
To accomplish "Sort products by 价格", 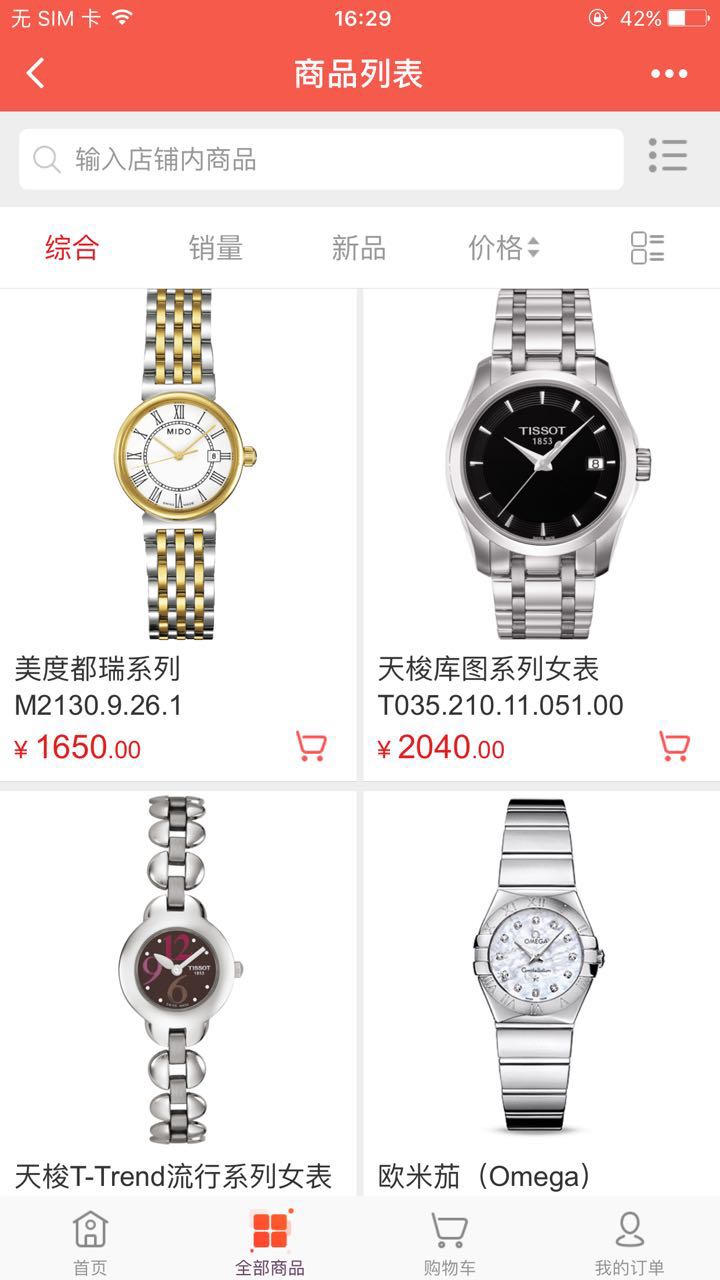I will (503, 247).
